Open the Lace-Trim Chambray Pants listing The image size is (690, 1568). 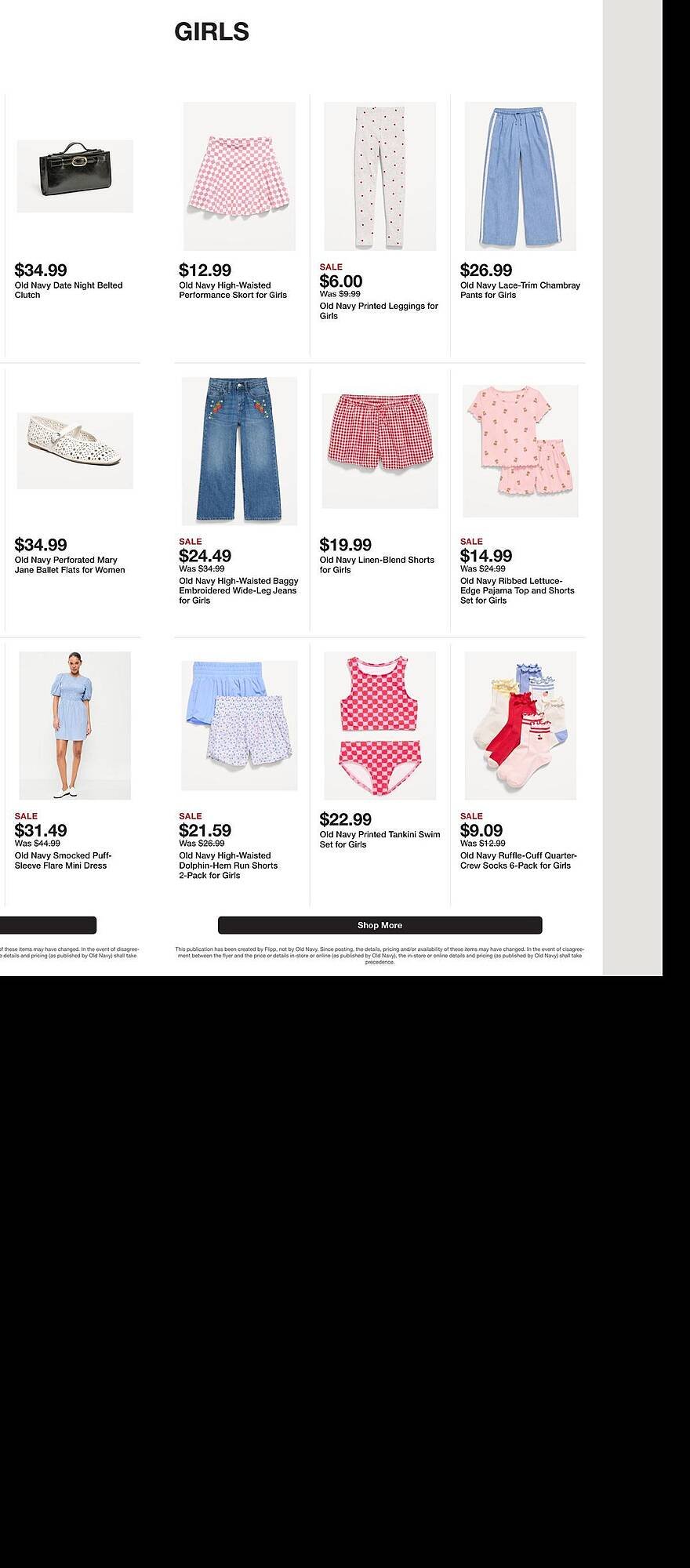pyautogui.click(x=521, y=290)
